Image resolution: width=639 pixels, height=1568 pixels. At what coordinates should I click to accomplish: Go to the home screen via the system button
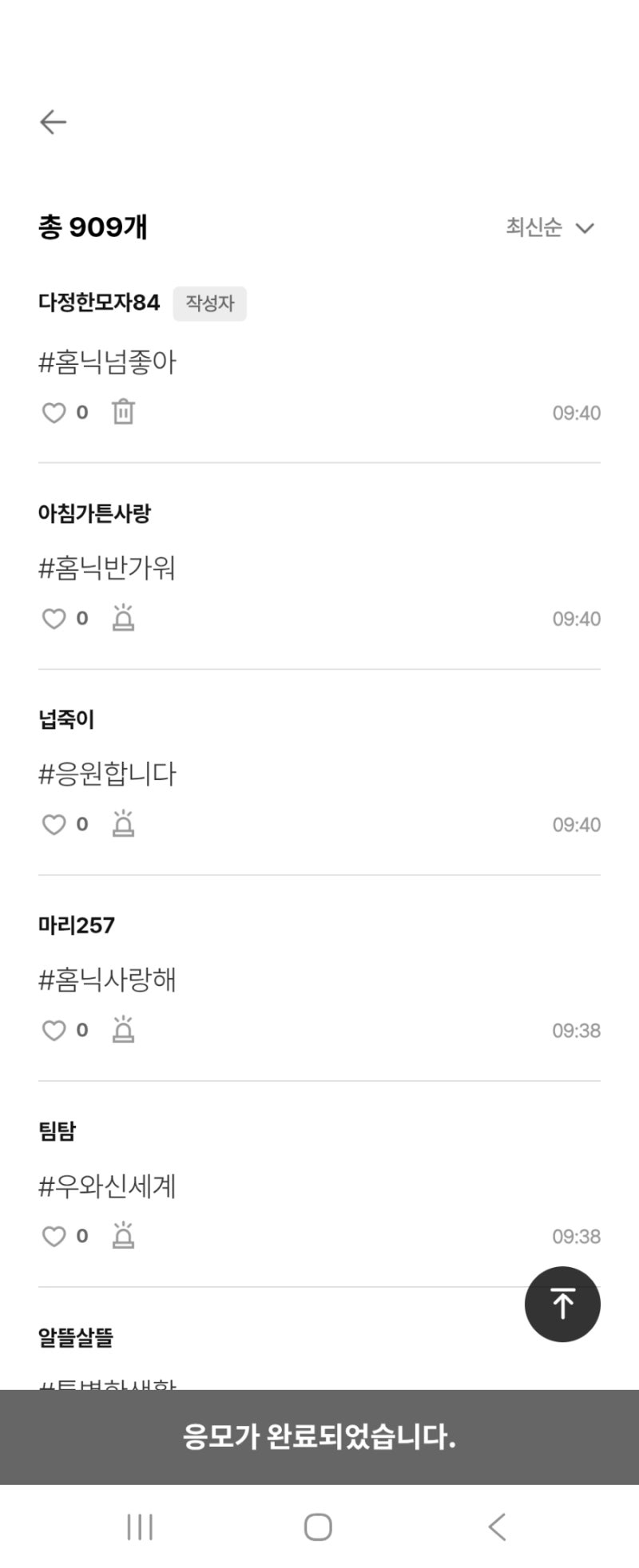(318, 1526)
